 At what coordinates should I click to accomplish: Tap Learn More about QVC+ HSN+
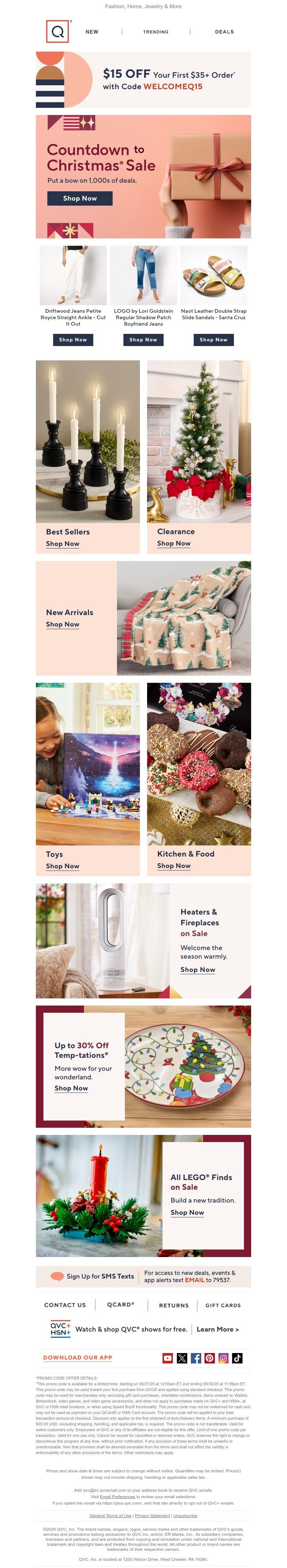coord(217,1329)
